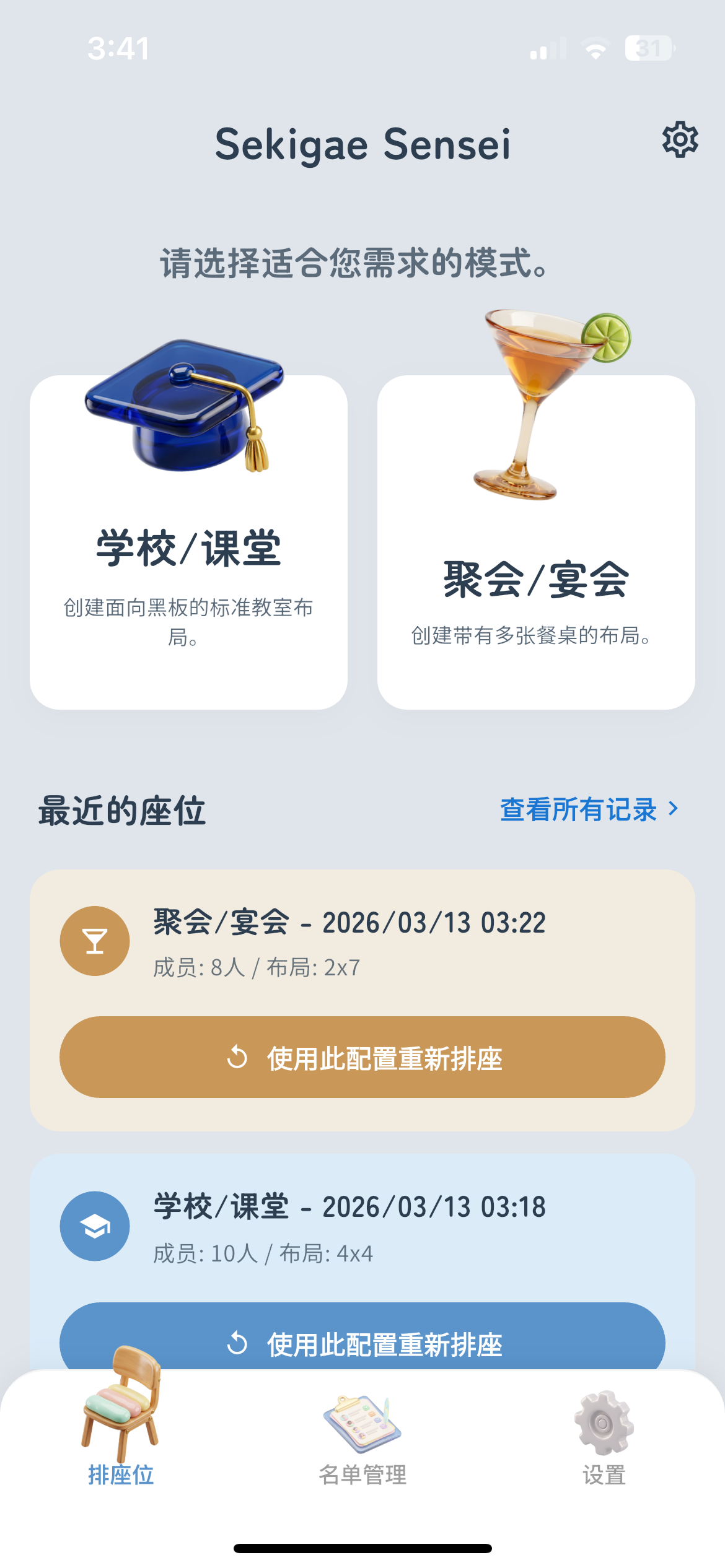Click the cocktail icon badge on the 聚会/宴会 record
Screen dimensions: 725x1568
[94, 940]
